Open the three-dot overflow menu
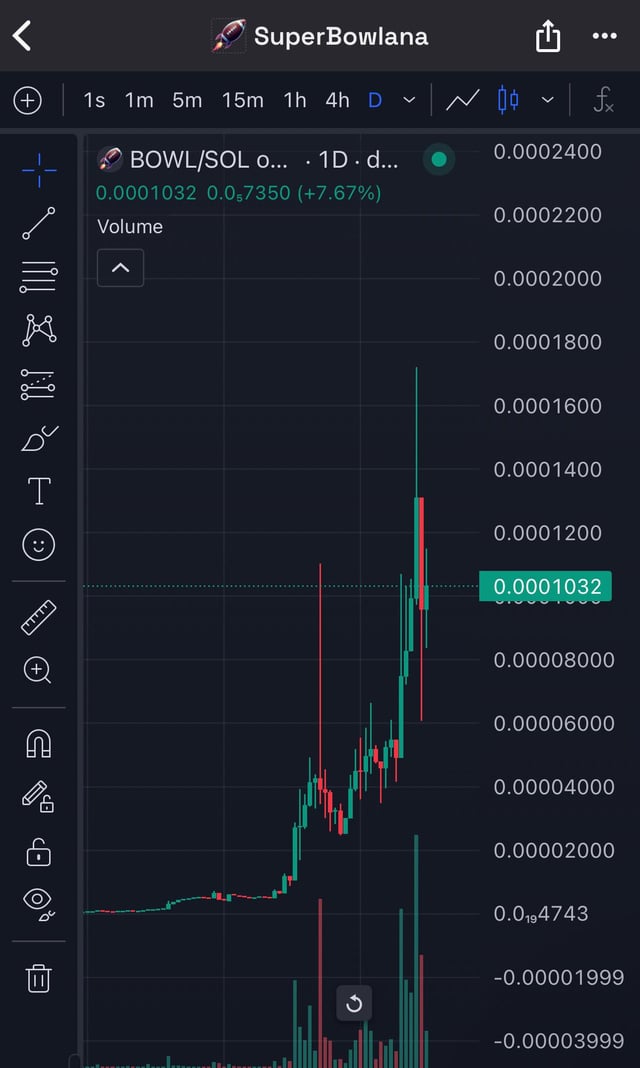The width and height of the screenshot is (640, 1068). [604, 37]
